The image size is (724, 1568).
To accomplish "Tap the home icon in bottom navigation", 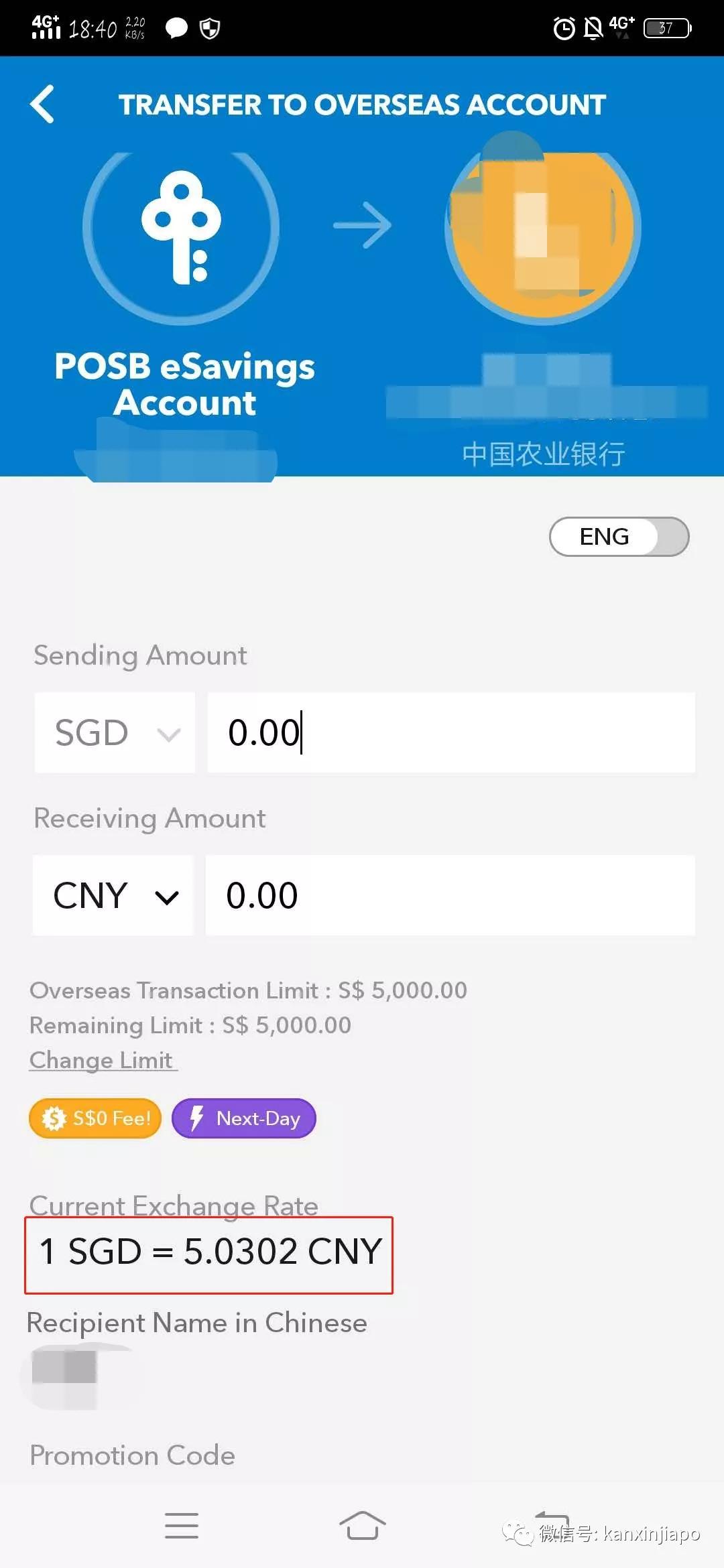I will click(x=362, y=1525).
